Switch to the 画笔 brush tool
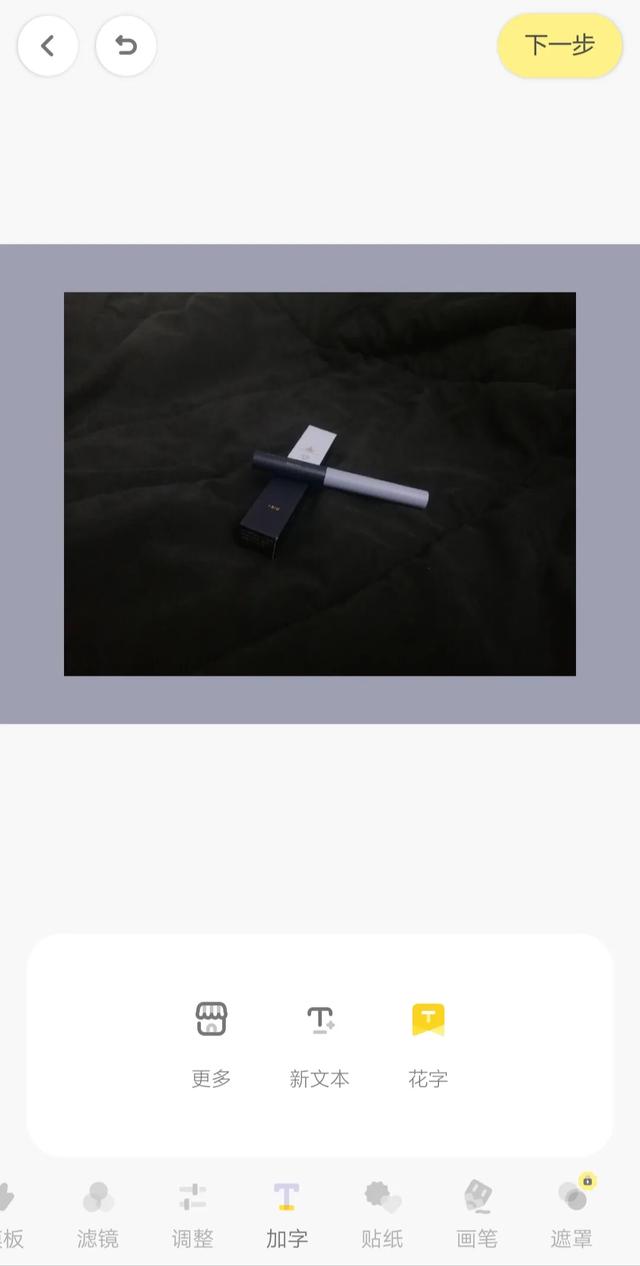 [x=477, y=1213]
